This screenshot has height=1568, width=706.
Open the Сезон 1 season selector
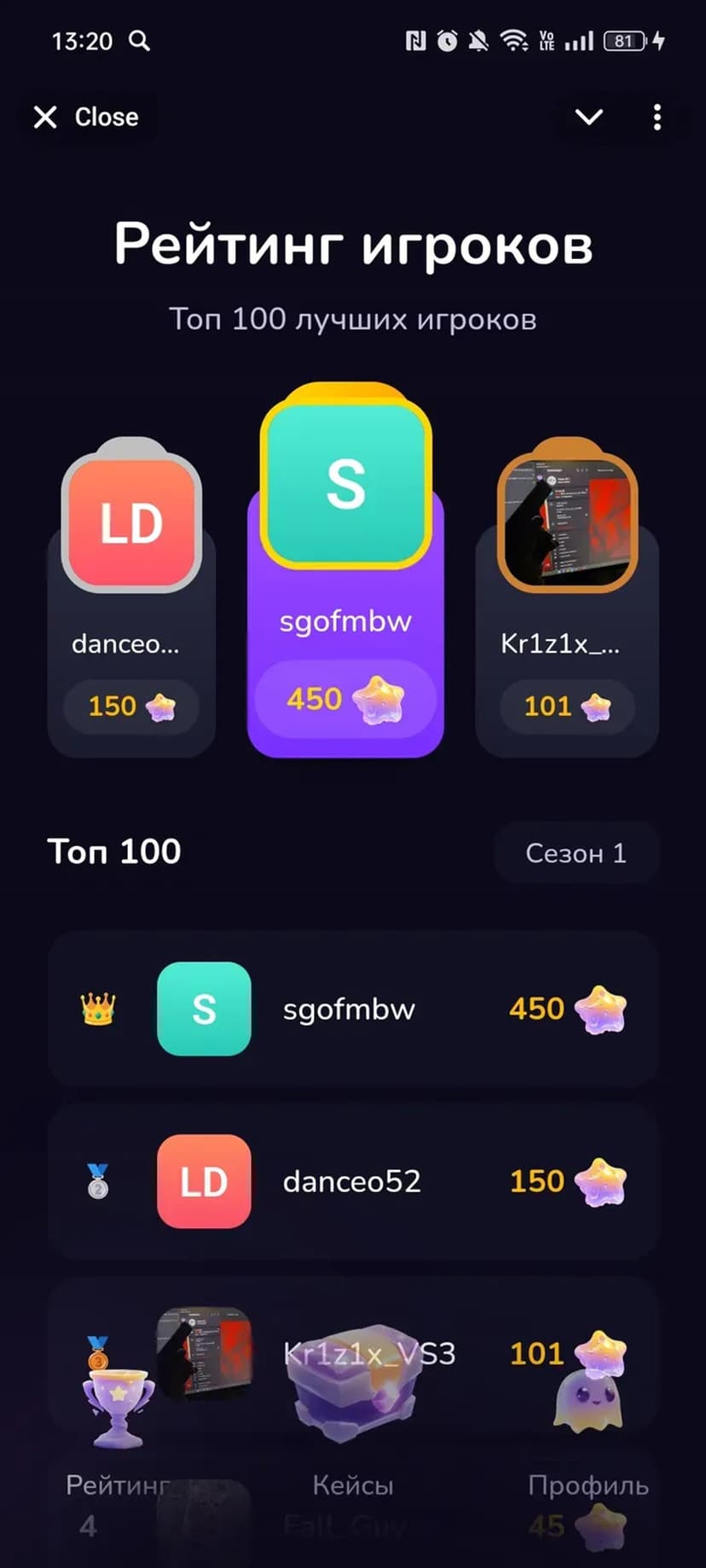pyautogui.click(x=576, y=853)
